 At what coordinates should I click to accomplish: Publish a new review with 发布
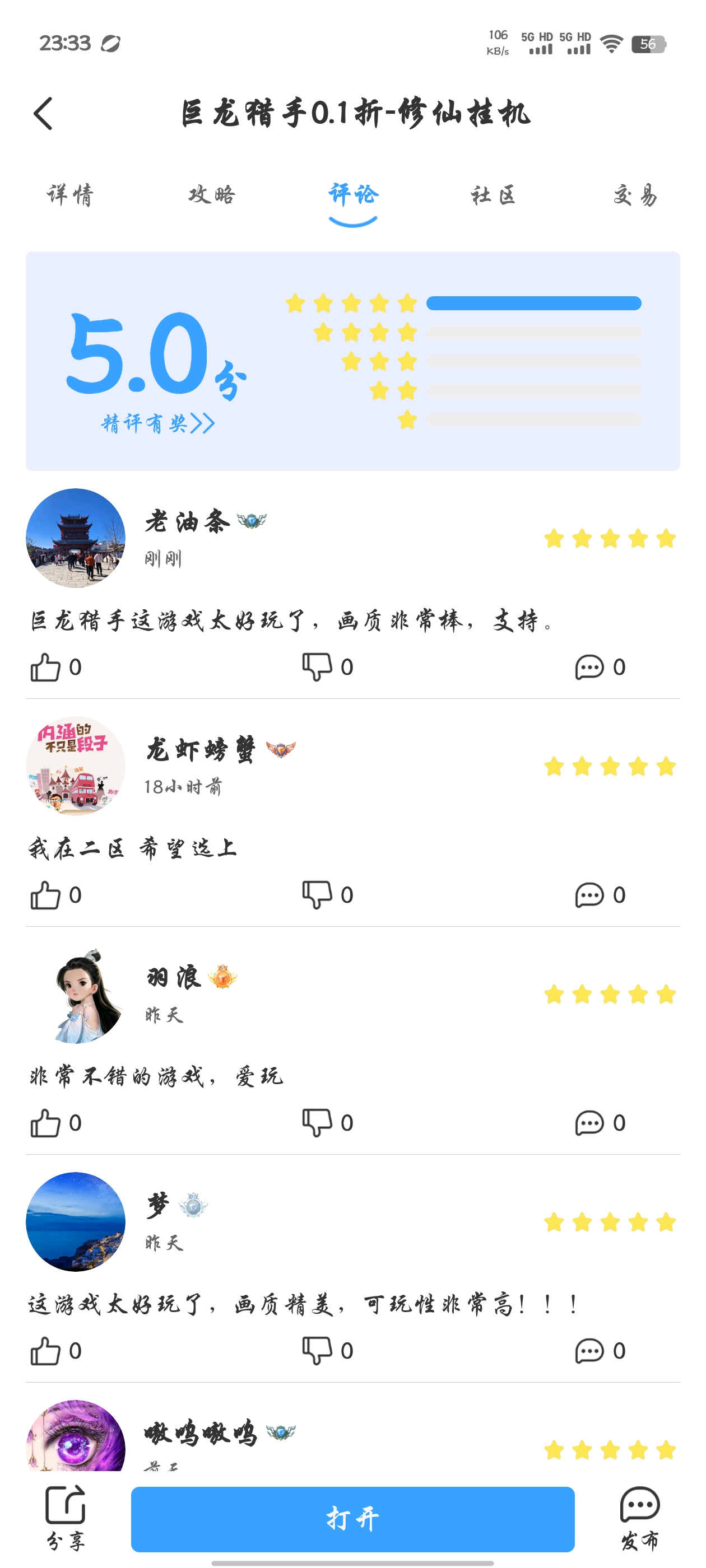click(x=640, y=1518)
